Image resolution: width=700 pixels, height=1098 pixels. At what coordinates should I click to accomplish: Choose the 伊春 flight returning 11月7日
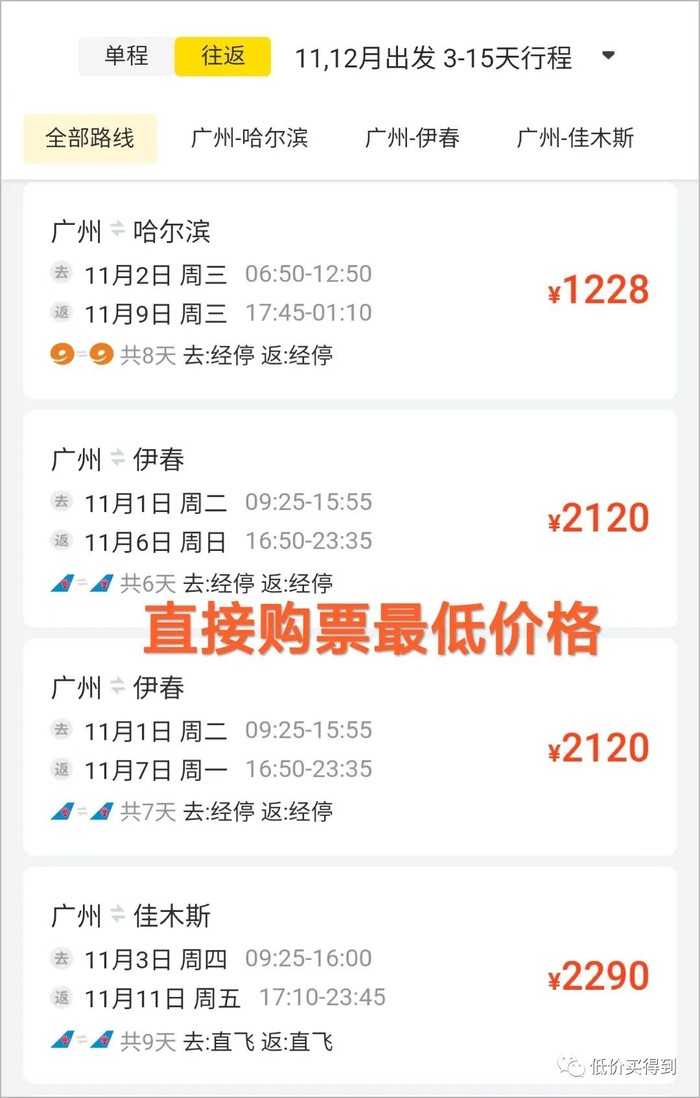pos(349,747)
